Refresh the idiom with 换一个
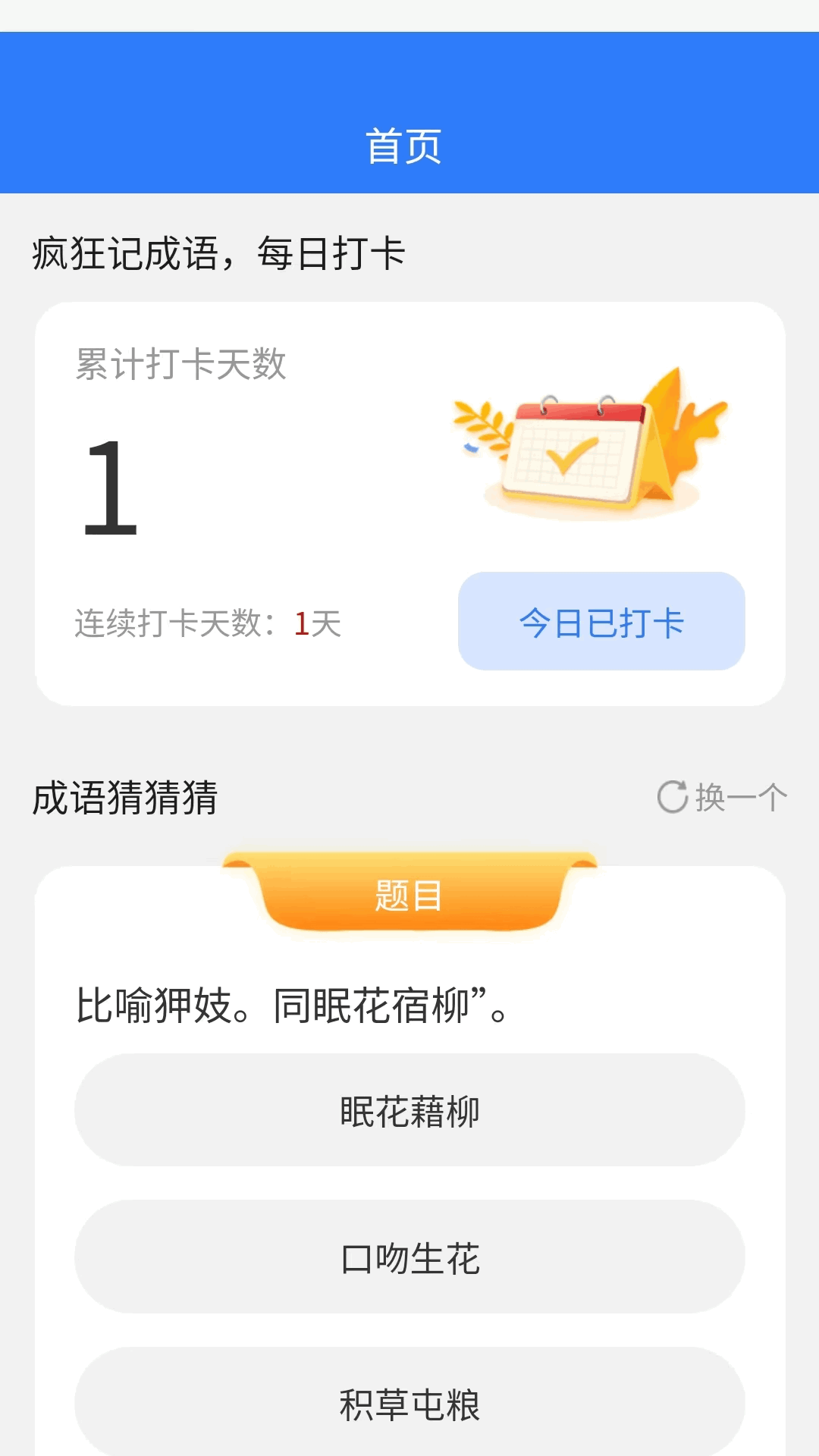 tap(723, 797)
